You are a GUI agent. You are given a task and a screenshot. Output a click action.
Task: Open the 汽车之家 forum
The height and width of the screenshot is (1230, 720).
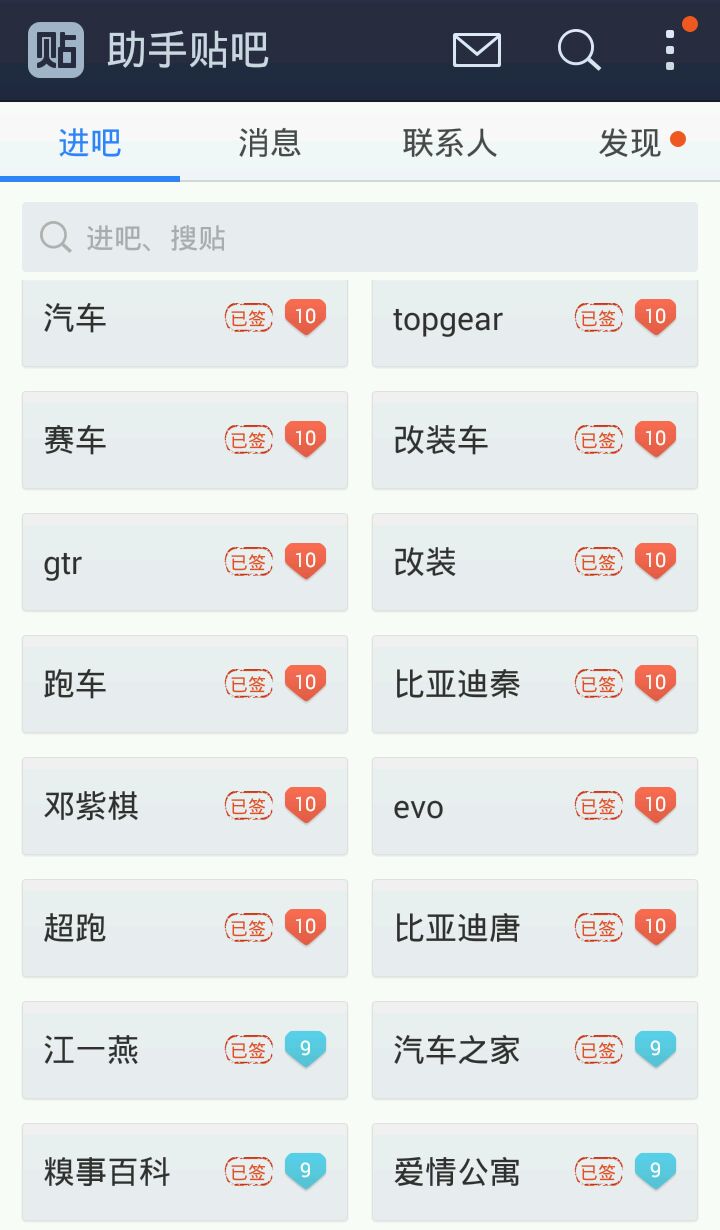(x=535, y=1050)
